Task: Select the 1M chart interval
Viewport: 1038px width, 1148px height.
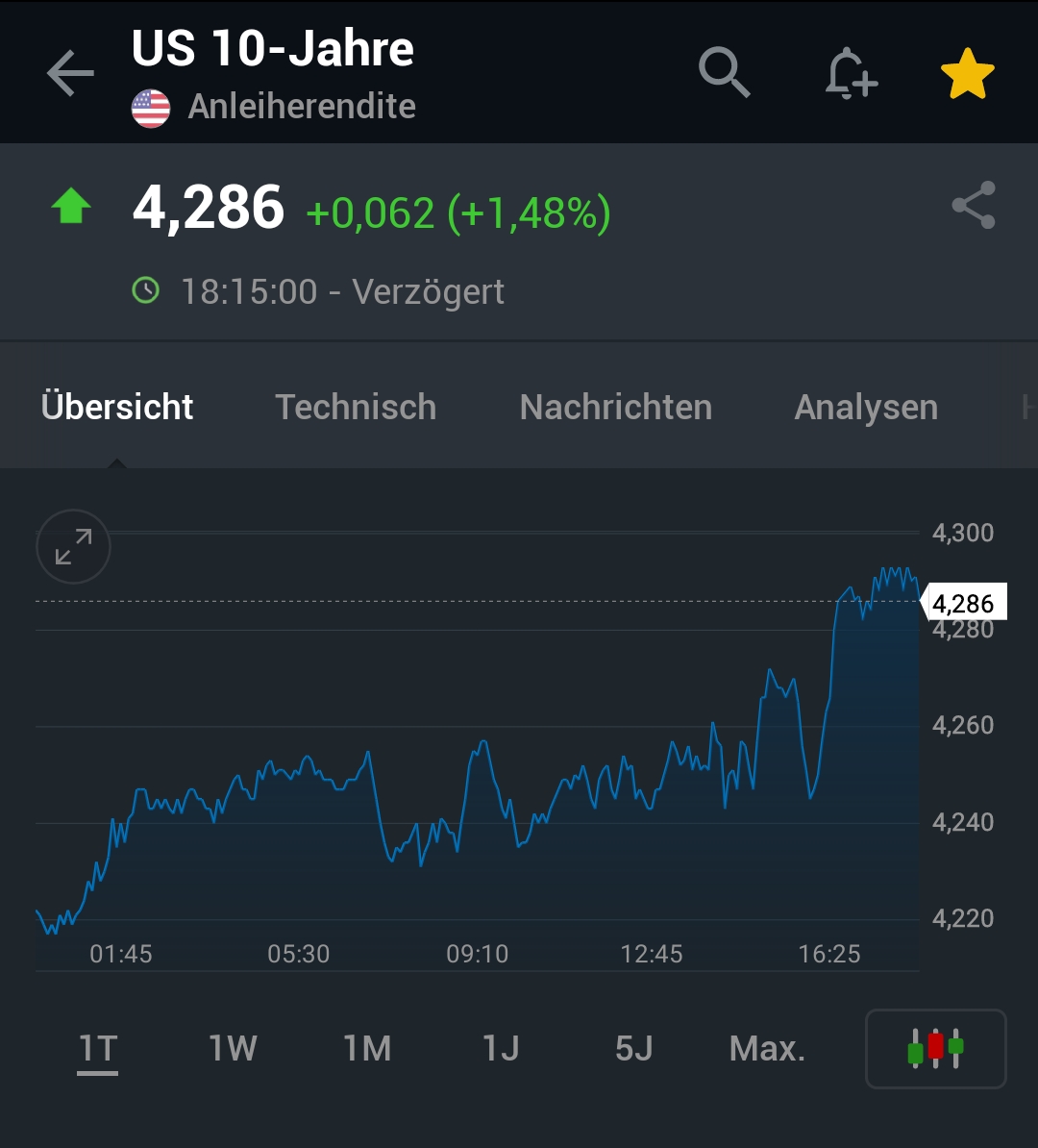Action: (x=365, y=1049)
